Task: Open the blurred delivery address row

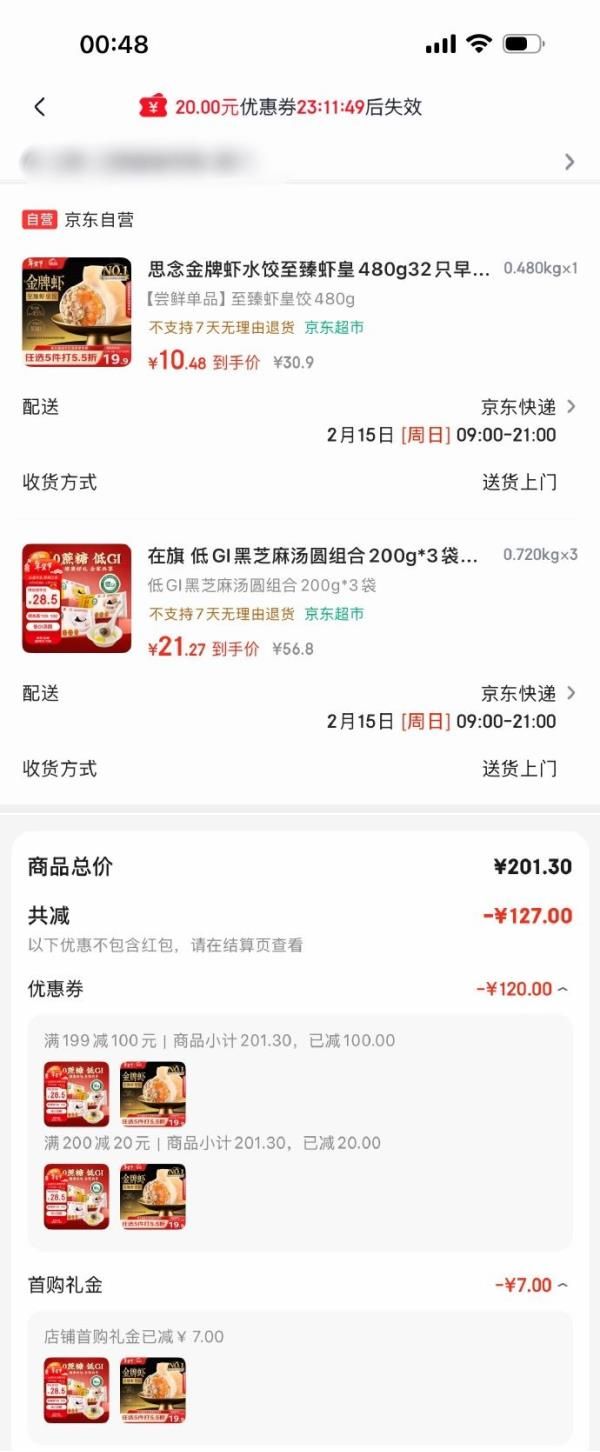Action: click(300, 161)
